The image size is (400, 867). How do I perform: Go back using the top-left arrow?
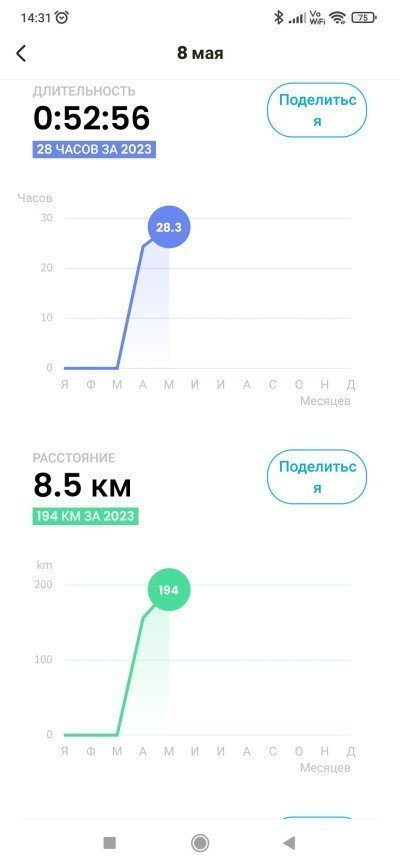click(x=21, y=54)
